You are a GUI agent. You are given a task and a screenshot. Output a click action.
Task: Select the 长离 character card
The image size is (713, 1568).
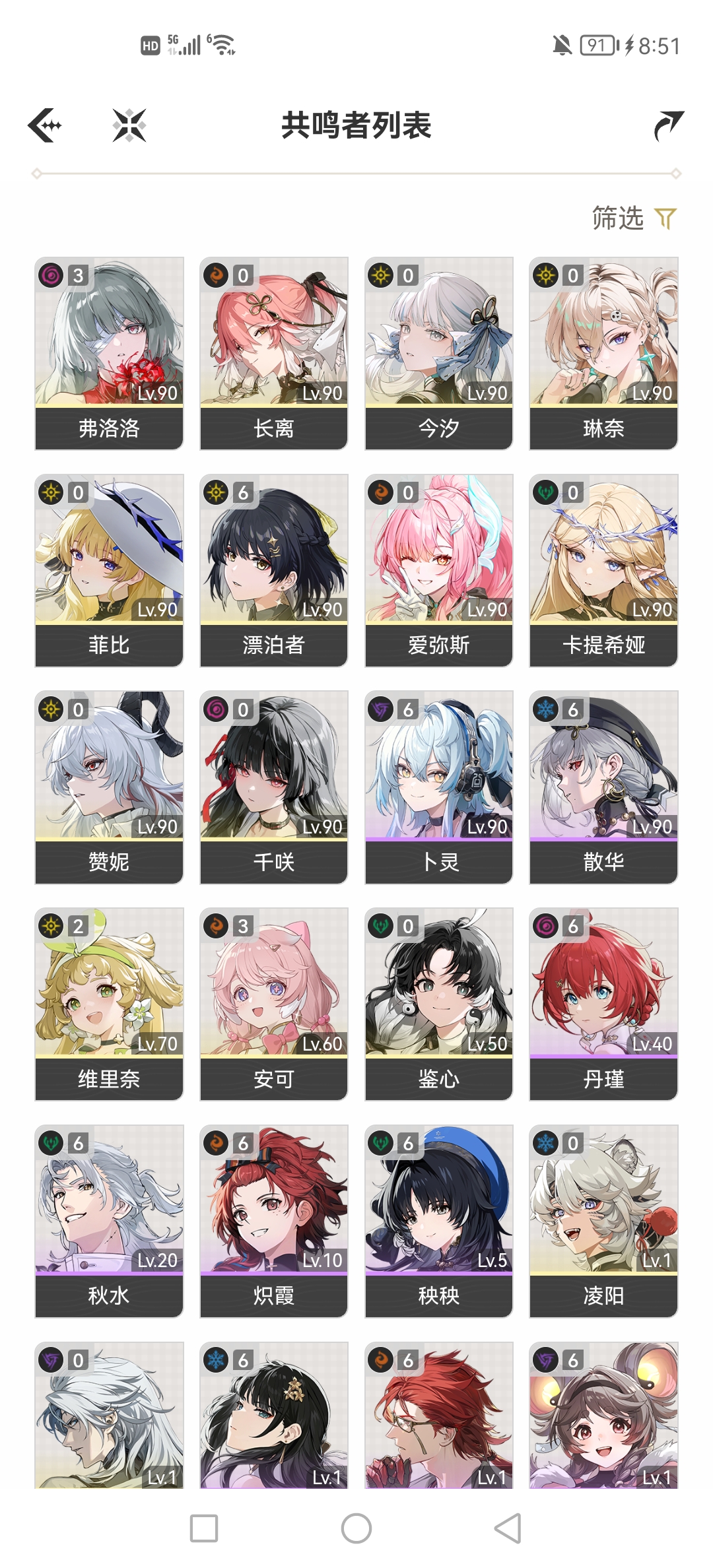pos(274,353)
